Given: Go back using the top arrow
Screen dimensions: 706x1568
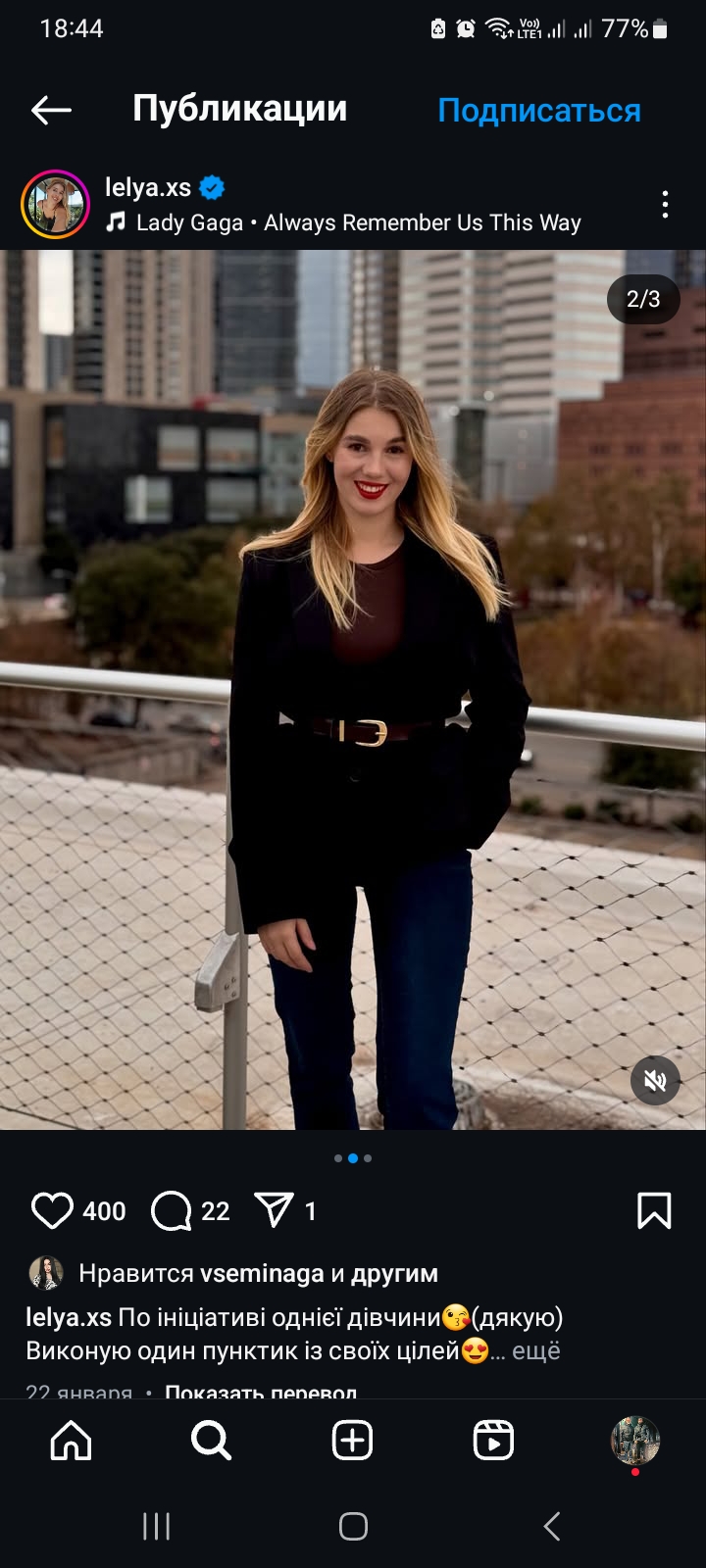Looking at the screenshot, I should point(51,110).
